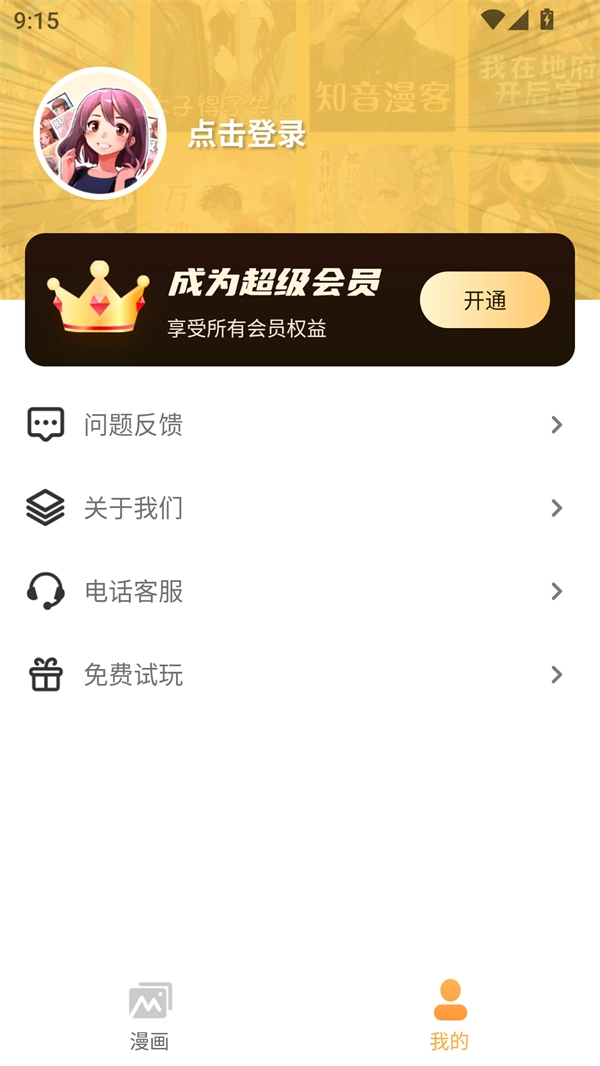Screen dimensions: 600x1066
Task: Tap the 开通 membership button
Action: [484, 300]
